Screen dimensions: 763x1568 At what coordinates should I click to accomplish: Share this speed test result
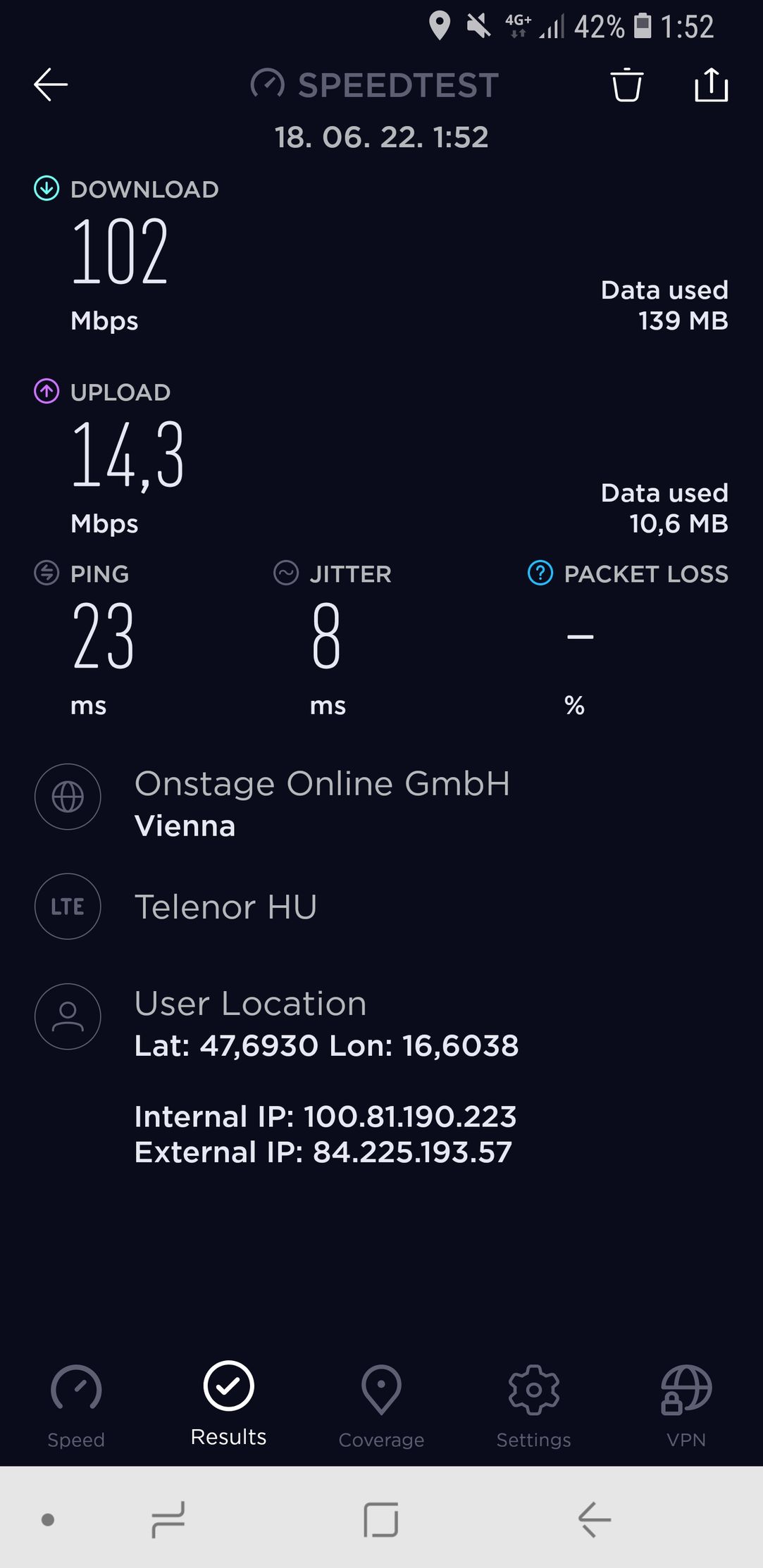(x=711, y=85)
